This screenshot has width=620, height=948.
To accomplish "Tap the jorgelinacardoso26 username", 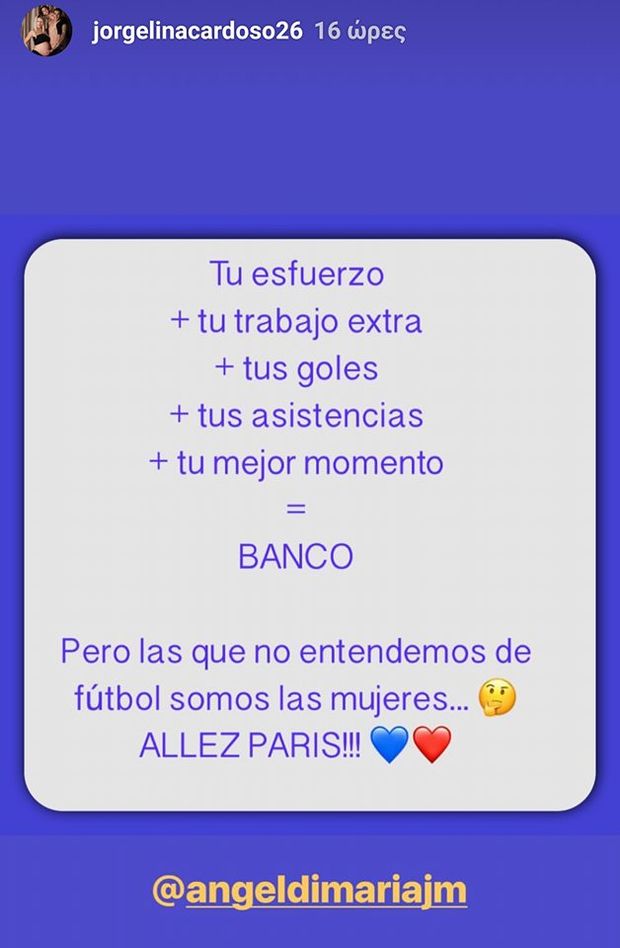I will pyautogui.click(x=197, y=32).
